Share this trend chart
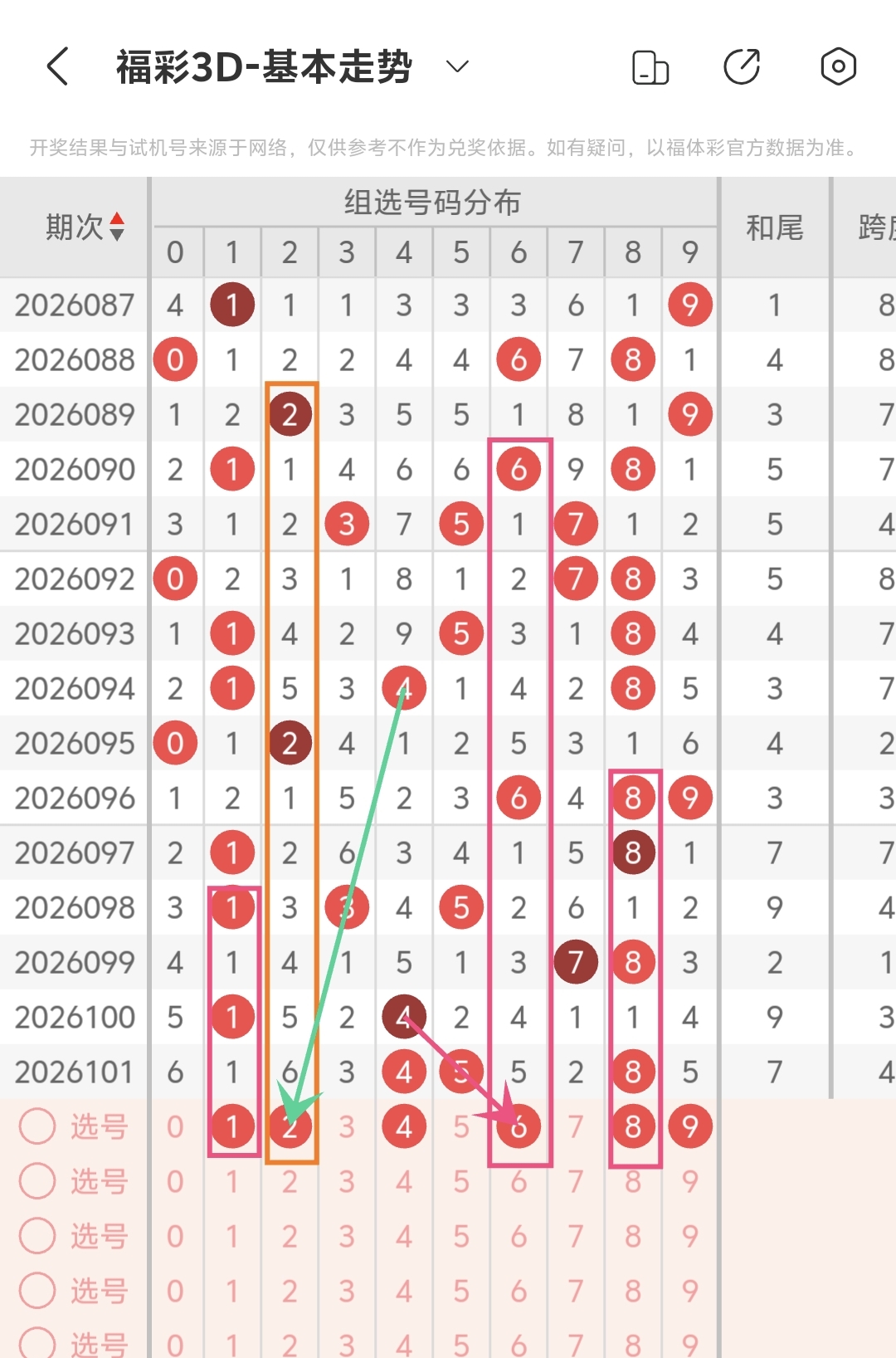Image resolution: width=896 pixels, height=1358 pixels. 742,67
